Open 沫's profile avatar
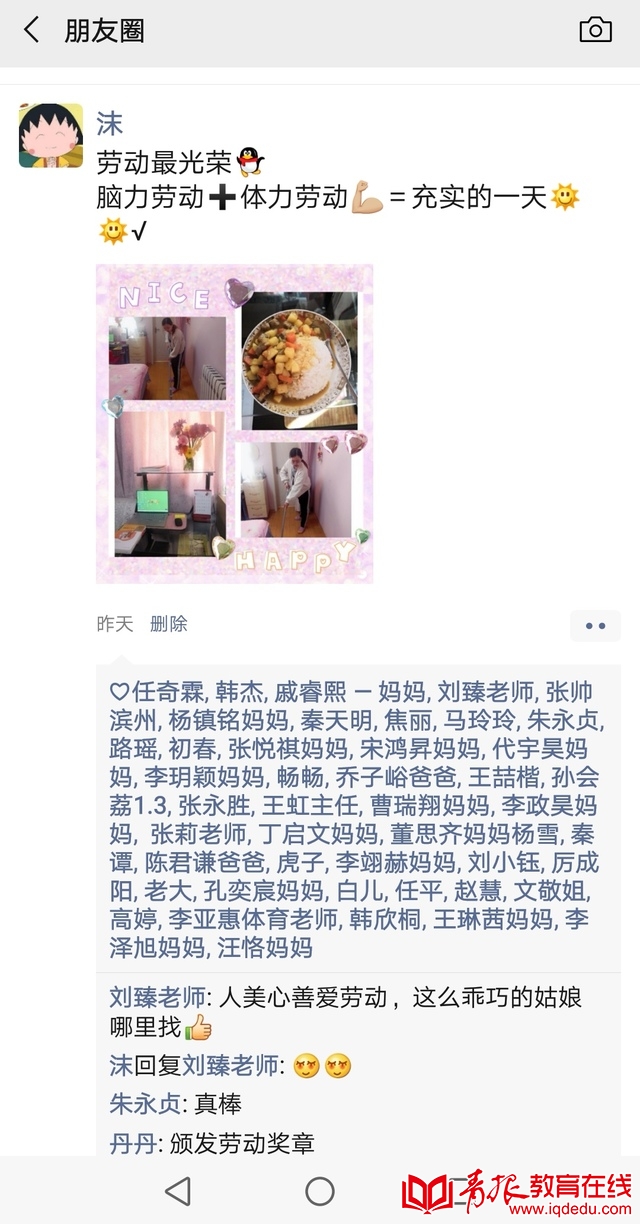Viewport: 640px width, 1224px height. pyautogui.click(x=51, y=135)
